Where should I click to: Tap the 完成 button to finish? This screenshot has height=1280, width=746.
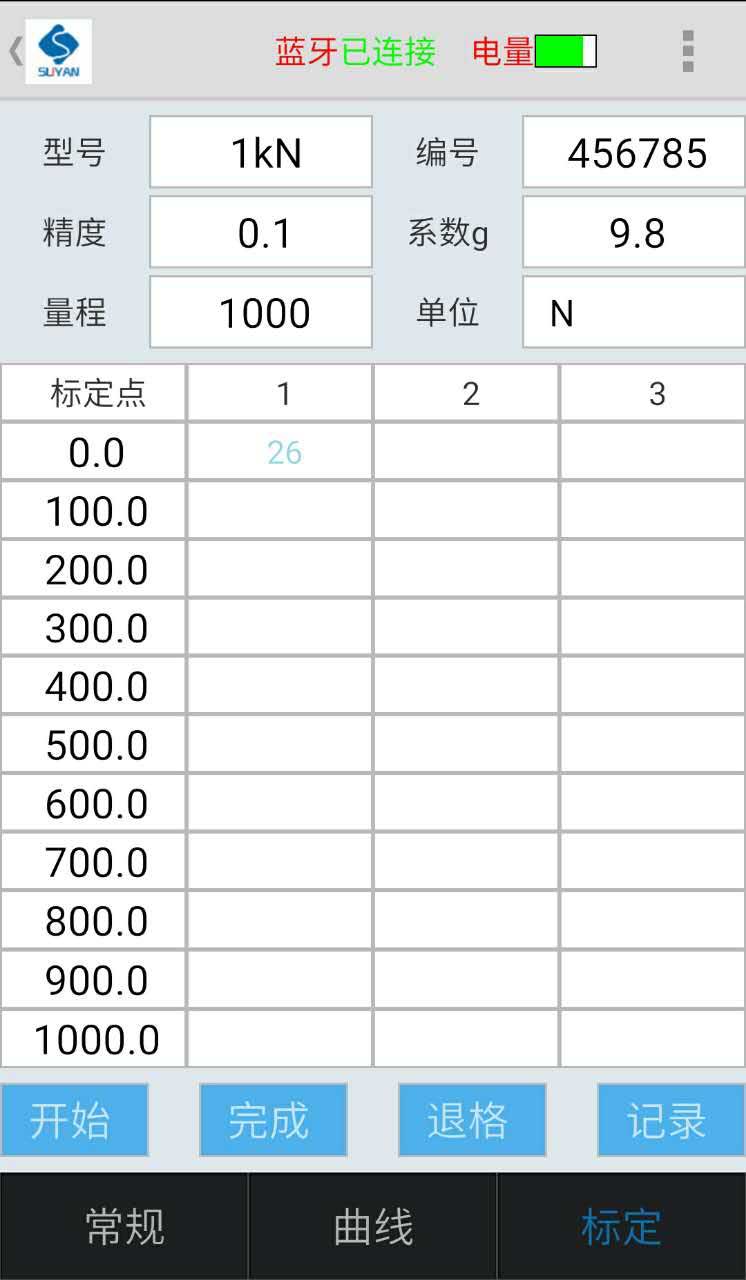tap(273, 1120)
